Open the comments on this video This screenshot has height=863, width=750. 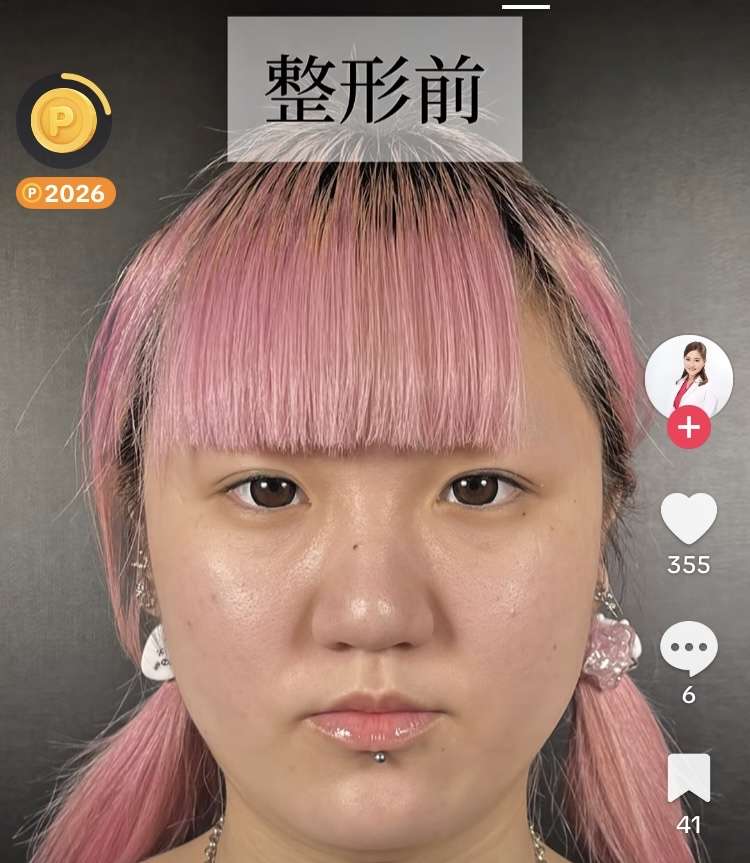[x=688, y=649]
